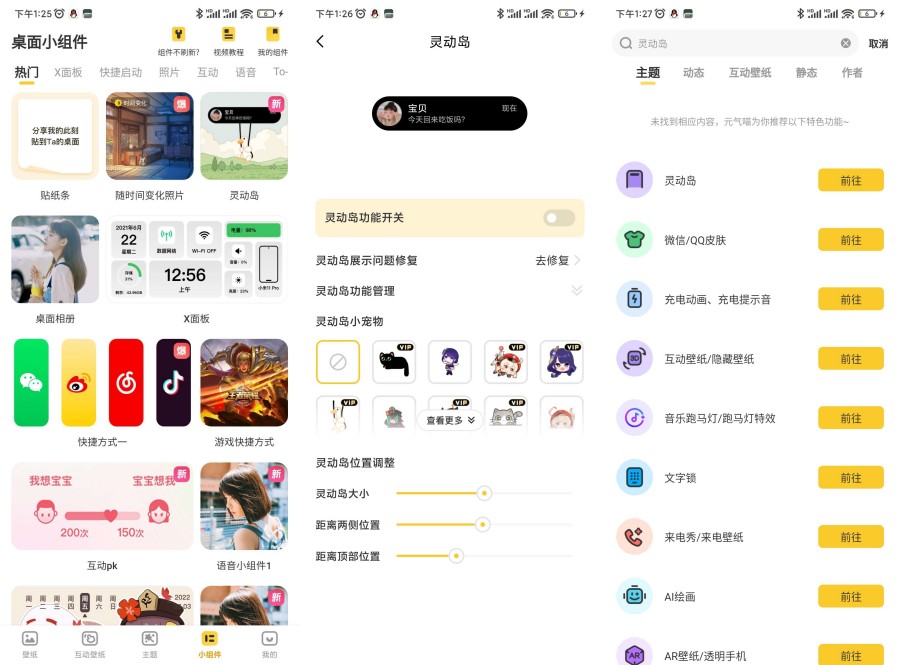The image size is (900, 665).
Task: Adjust the 灵动岛大小 slider
Action: (484, 493)
